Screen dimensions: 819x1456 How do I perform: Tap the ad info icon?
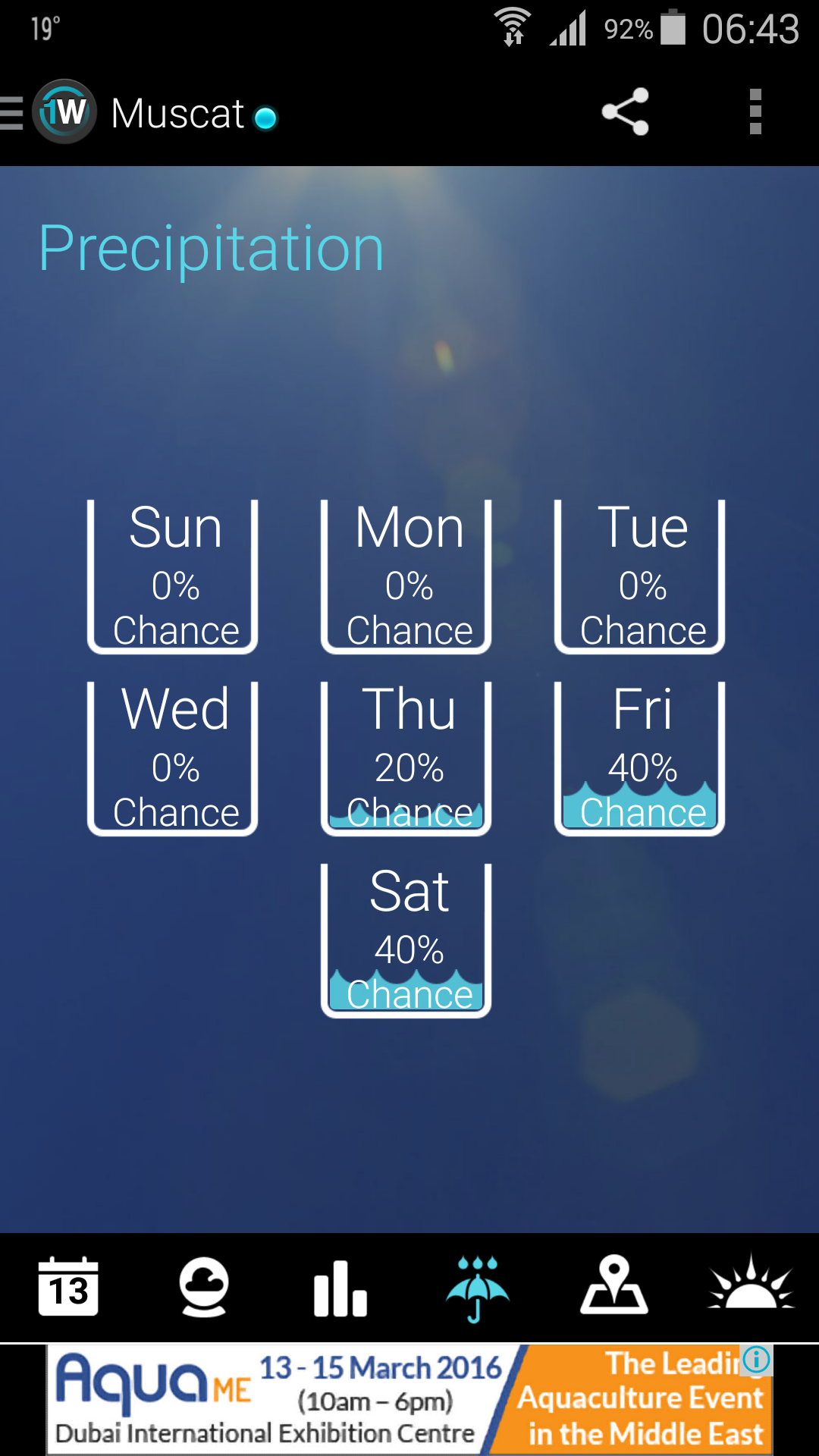pyautogui.click(x=756, y=1360)
